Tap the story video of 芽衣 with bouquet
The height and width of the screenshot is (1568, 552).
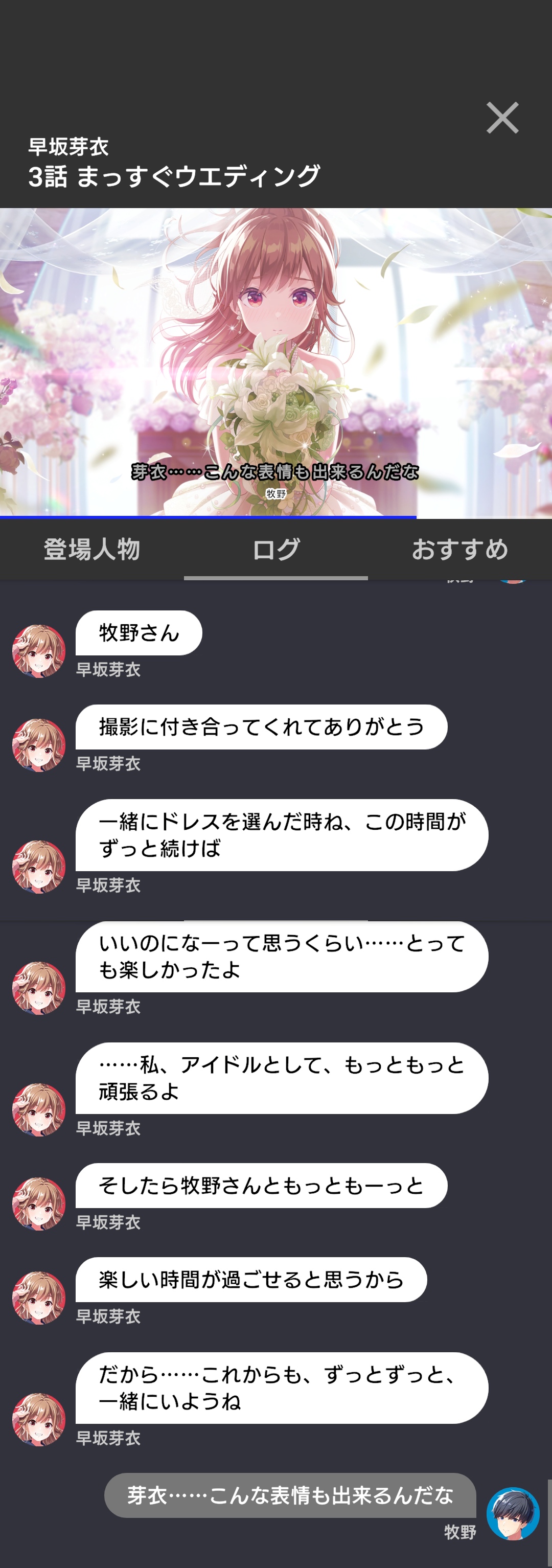[275, 363]
